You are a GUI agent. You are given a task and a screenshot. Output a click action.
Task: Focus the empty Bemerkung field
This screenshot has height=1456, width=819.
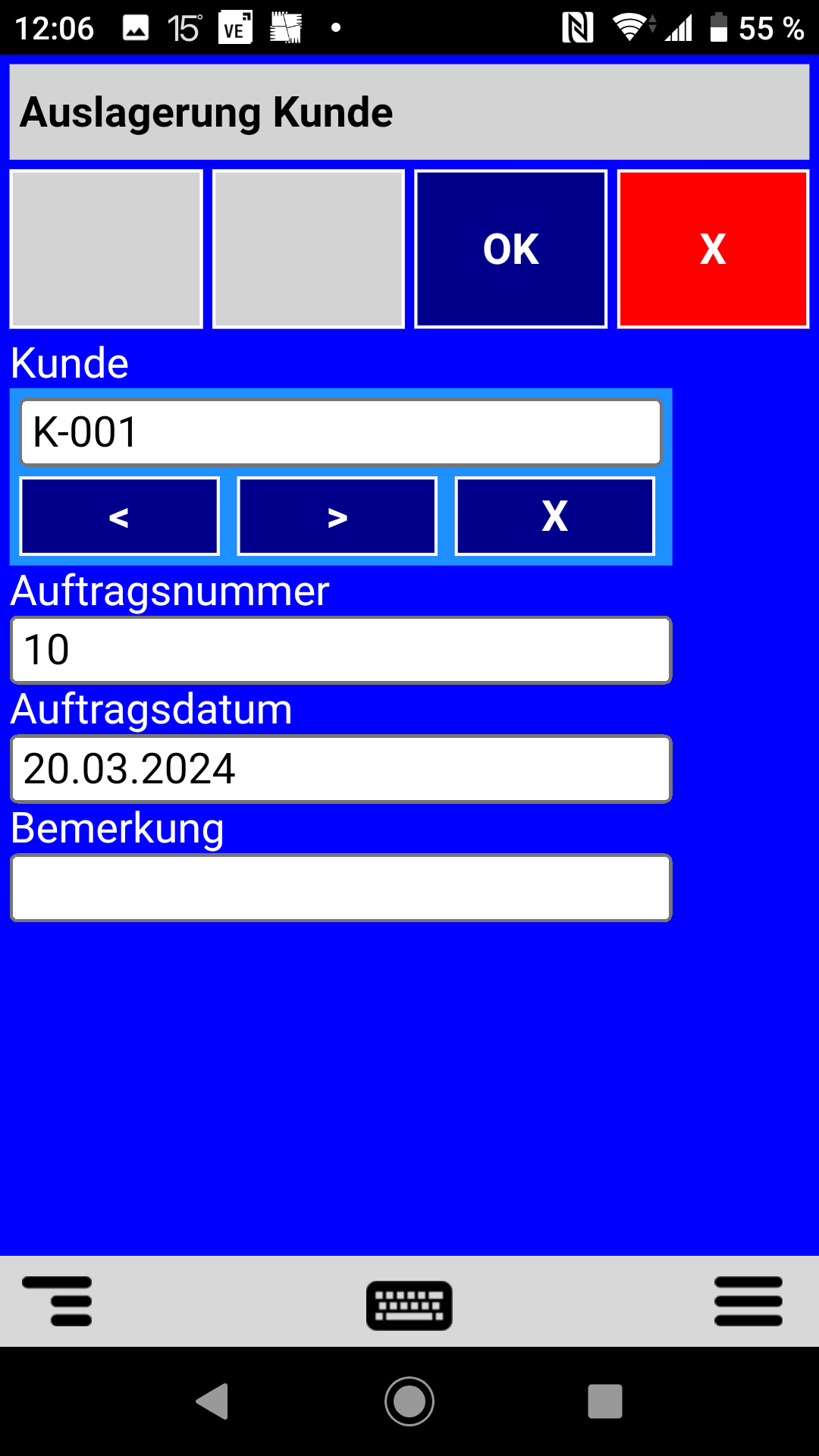tap(340, 887)
